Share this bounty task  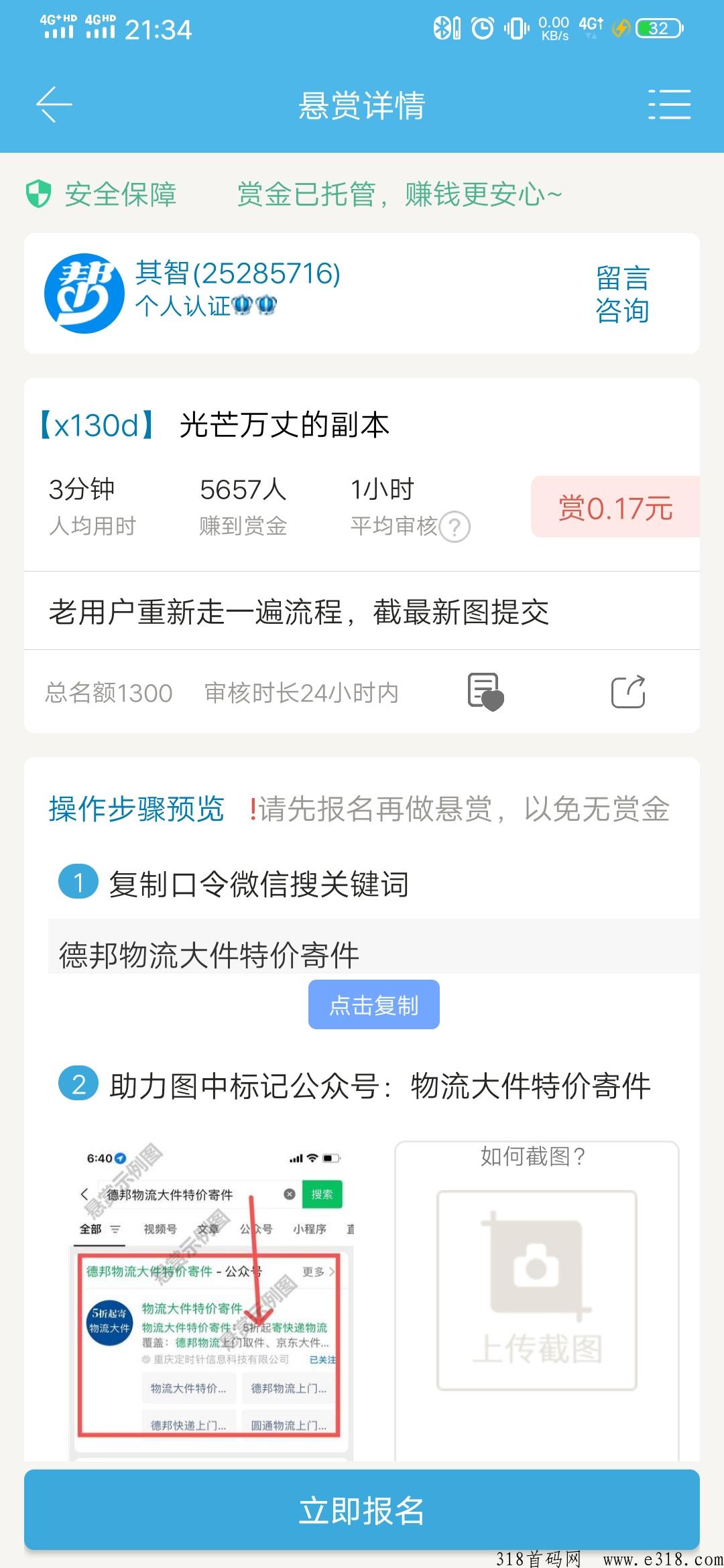629,692
